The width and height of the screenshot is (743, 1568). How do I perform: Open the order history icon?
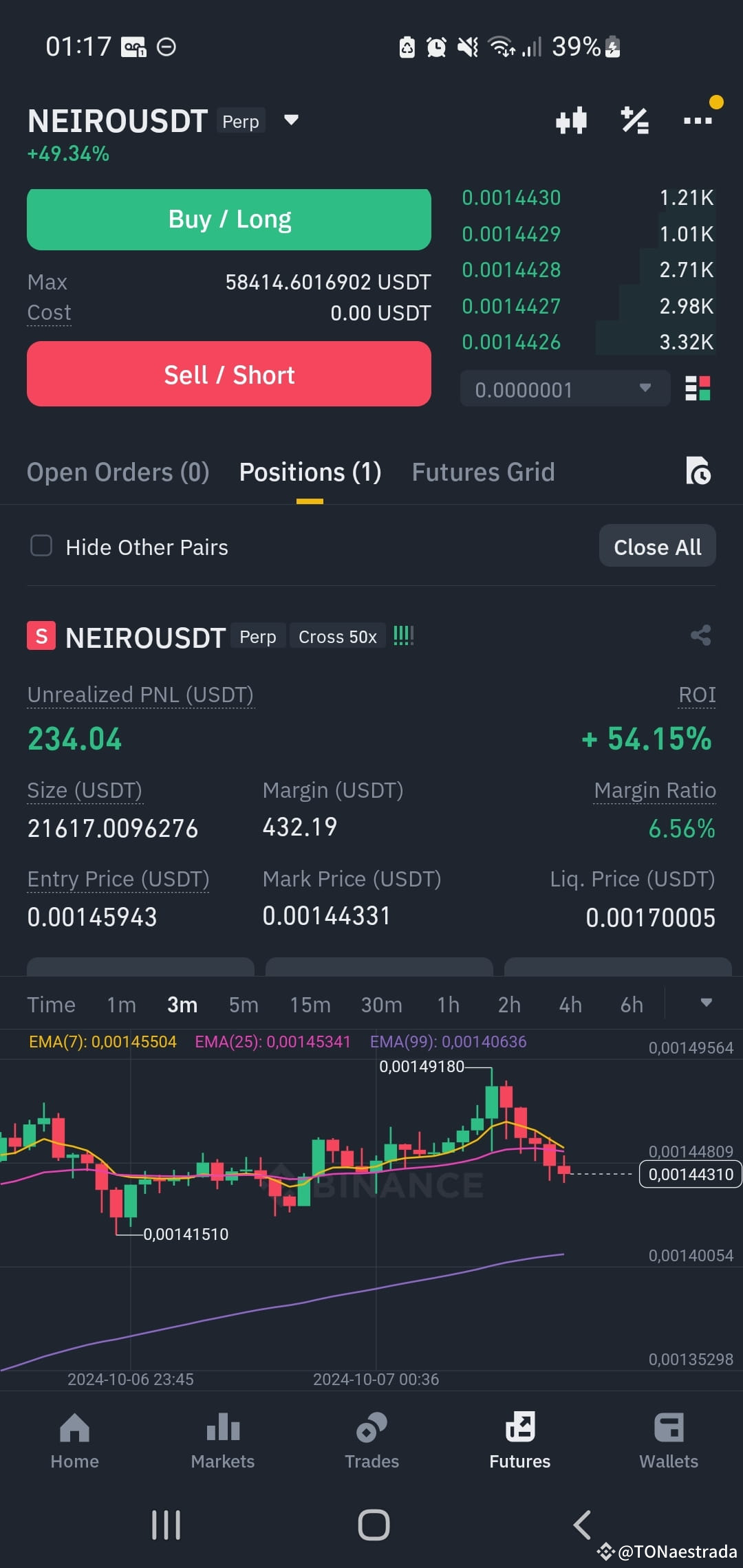(699, 472)
